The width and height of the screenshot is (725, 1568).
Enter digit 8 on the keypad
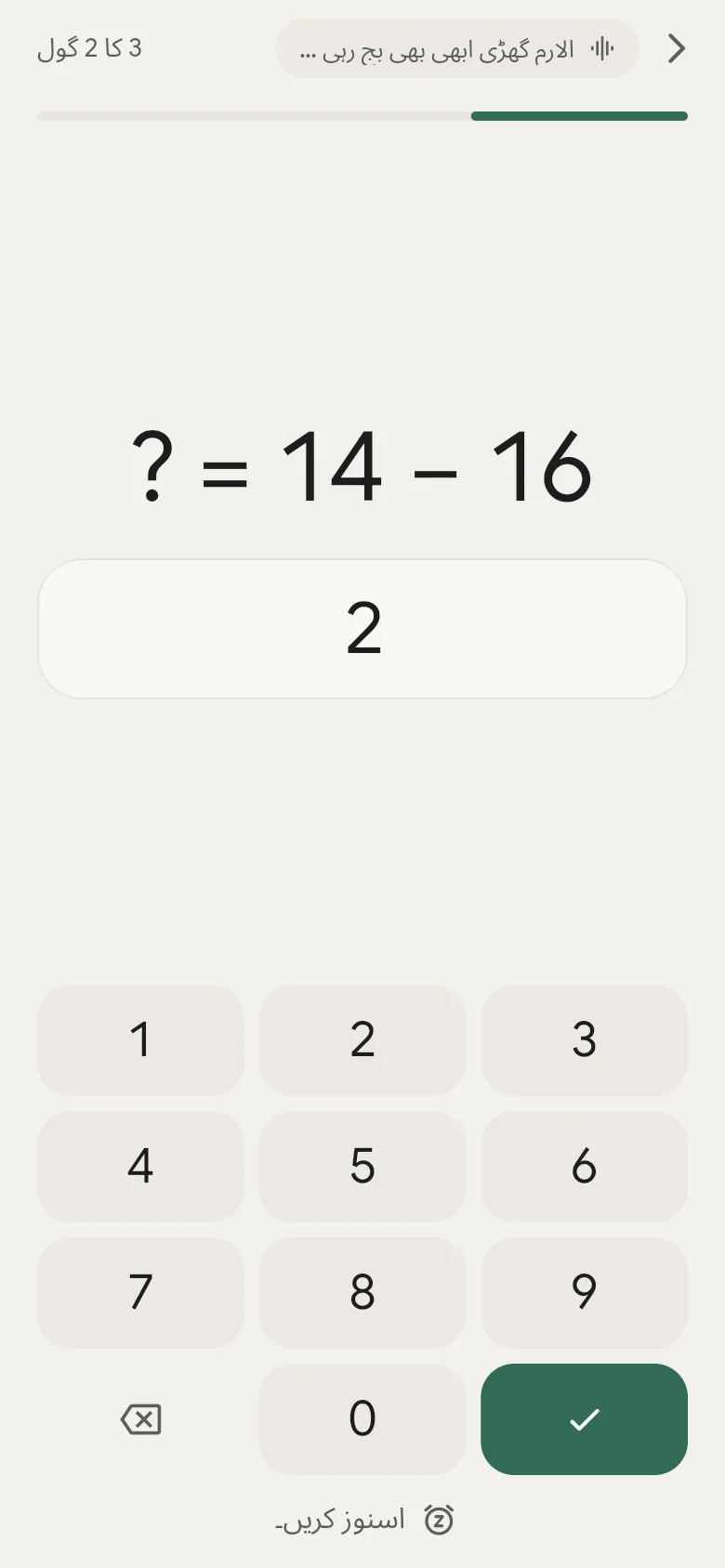pyautogui.click(x=362, y=1292)
